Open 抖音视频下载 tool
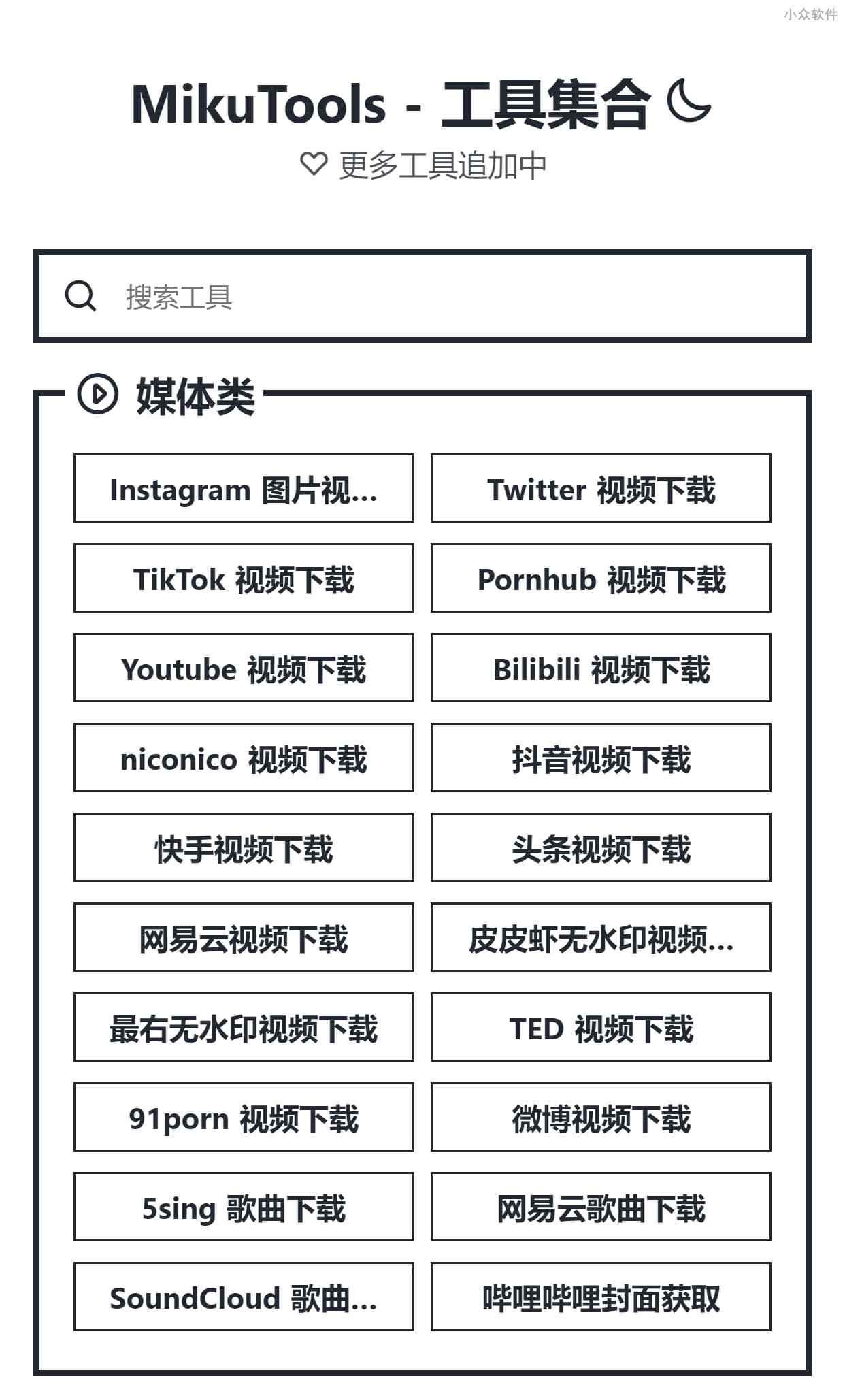 [x=601, y=759]
